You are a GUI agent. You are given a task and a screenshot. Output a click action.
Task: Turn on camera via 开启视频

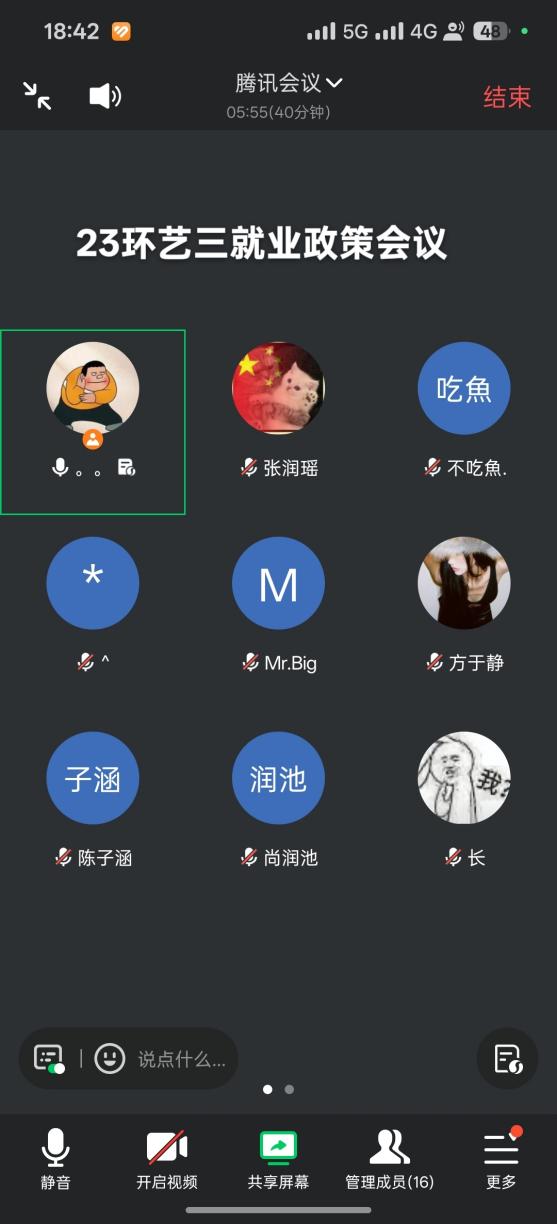click(167, 1158)
